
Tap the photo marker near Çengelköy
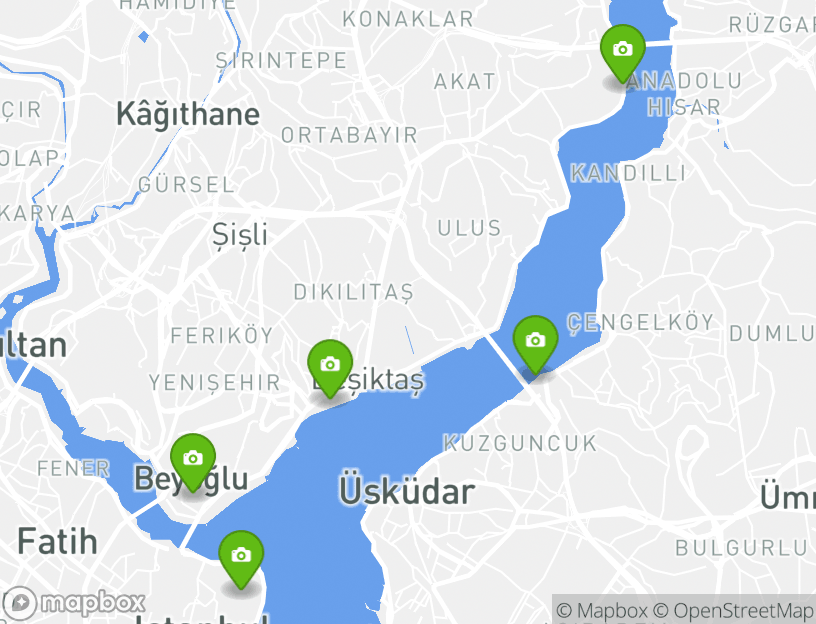pyautogui.click(x=535, y=342)
